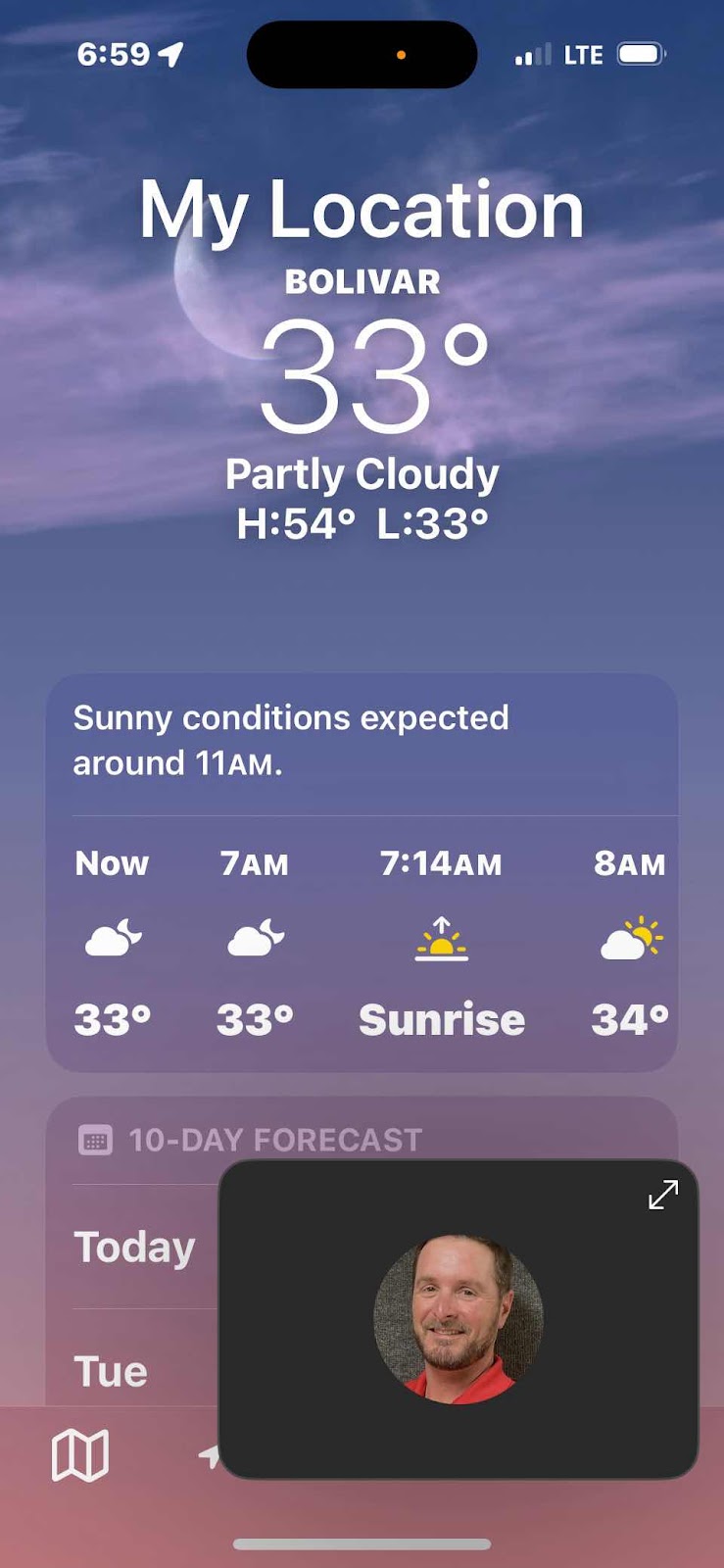Open Tue row in the forecast
724x1568 pixels.
coord(111,1370)
